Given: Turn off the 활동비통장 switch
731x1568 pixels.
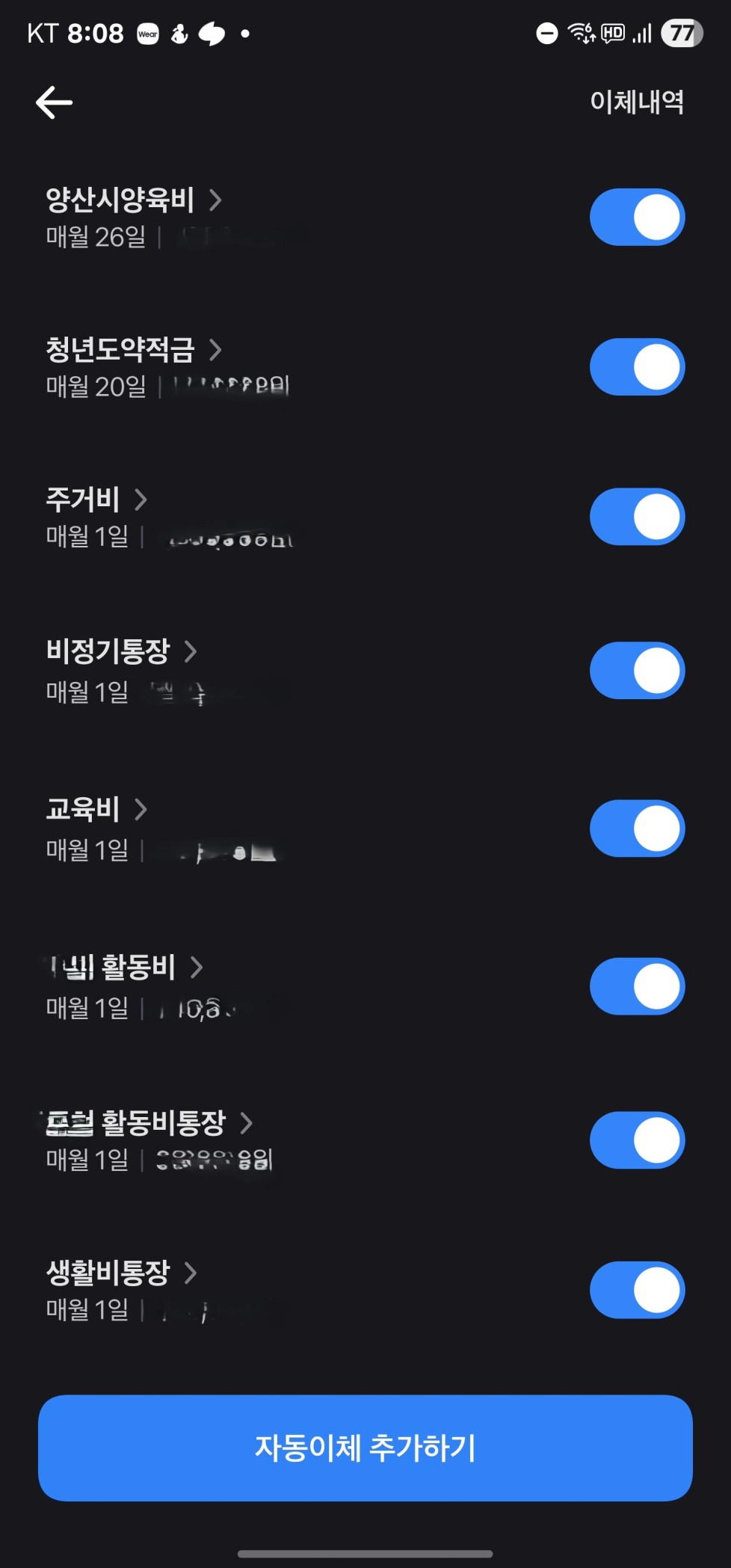Looking at the screenshot, I should click(637, 1140).
